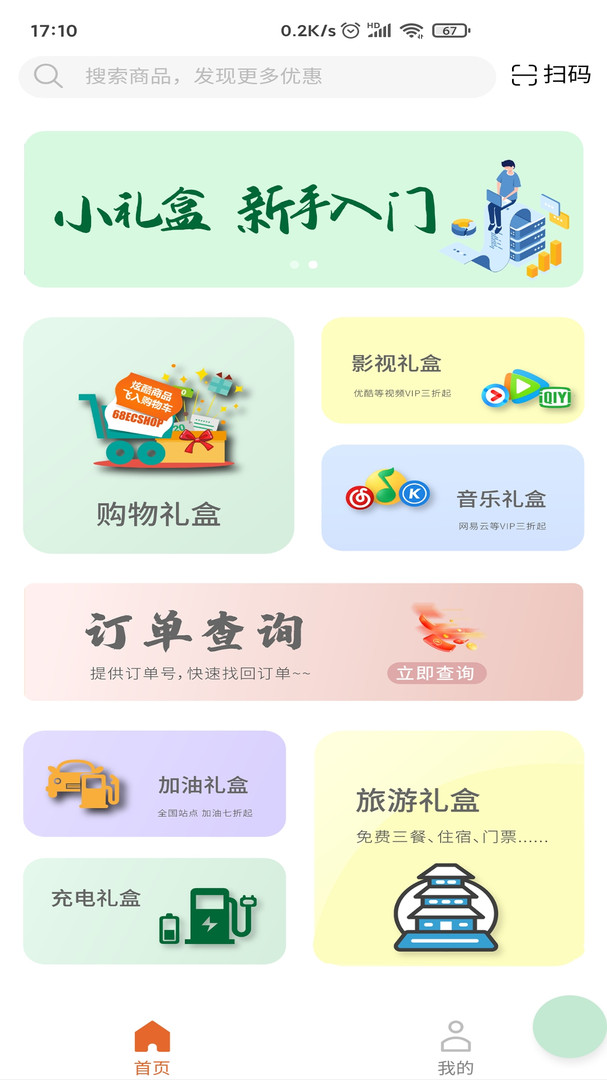Open the 扫码 scan button
The height and width of the screenshot is (1080, 607).
pyautogui.click(x=551, y=75)
